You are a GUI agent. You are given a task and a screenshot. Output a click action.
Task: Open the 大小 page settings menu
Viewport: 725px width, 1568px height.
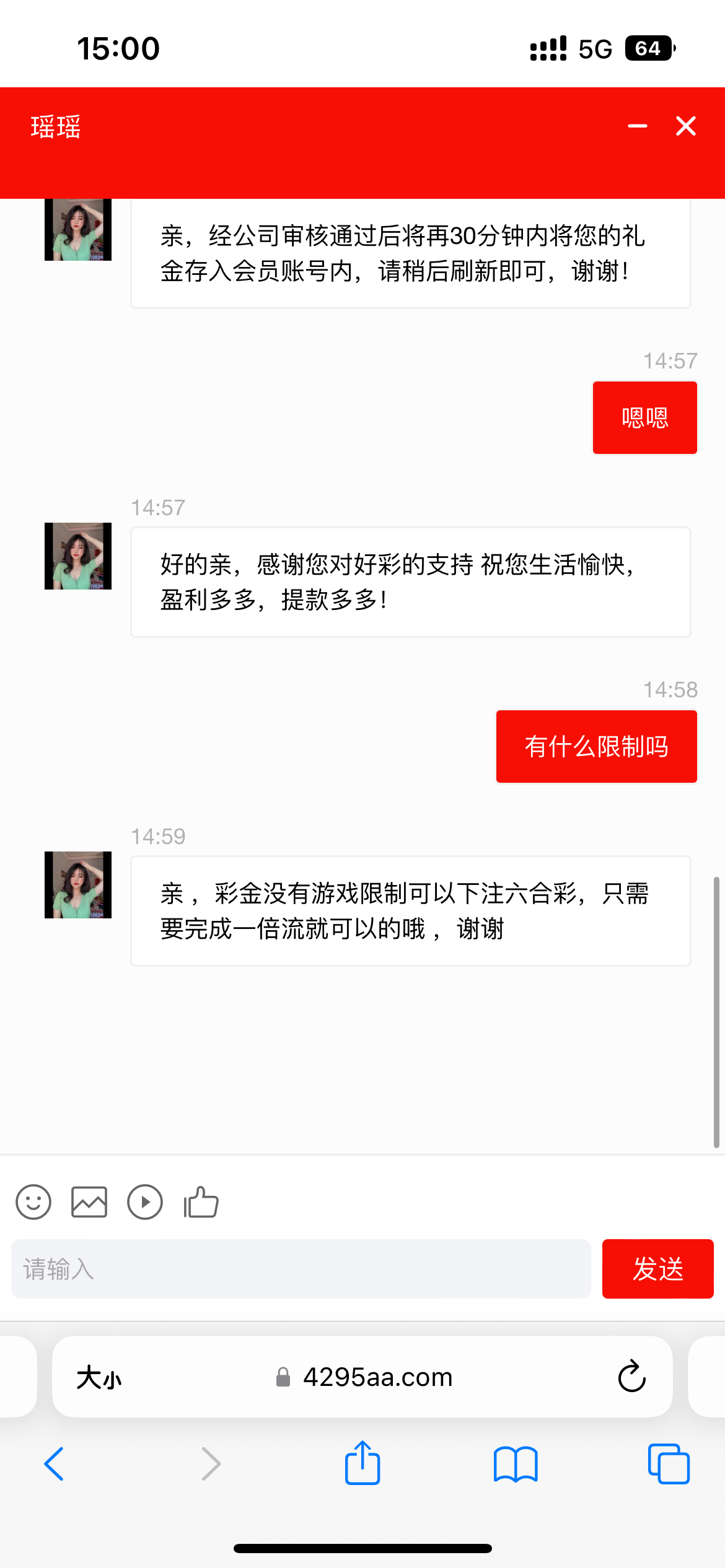click(99, 1378)
